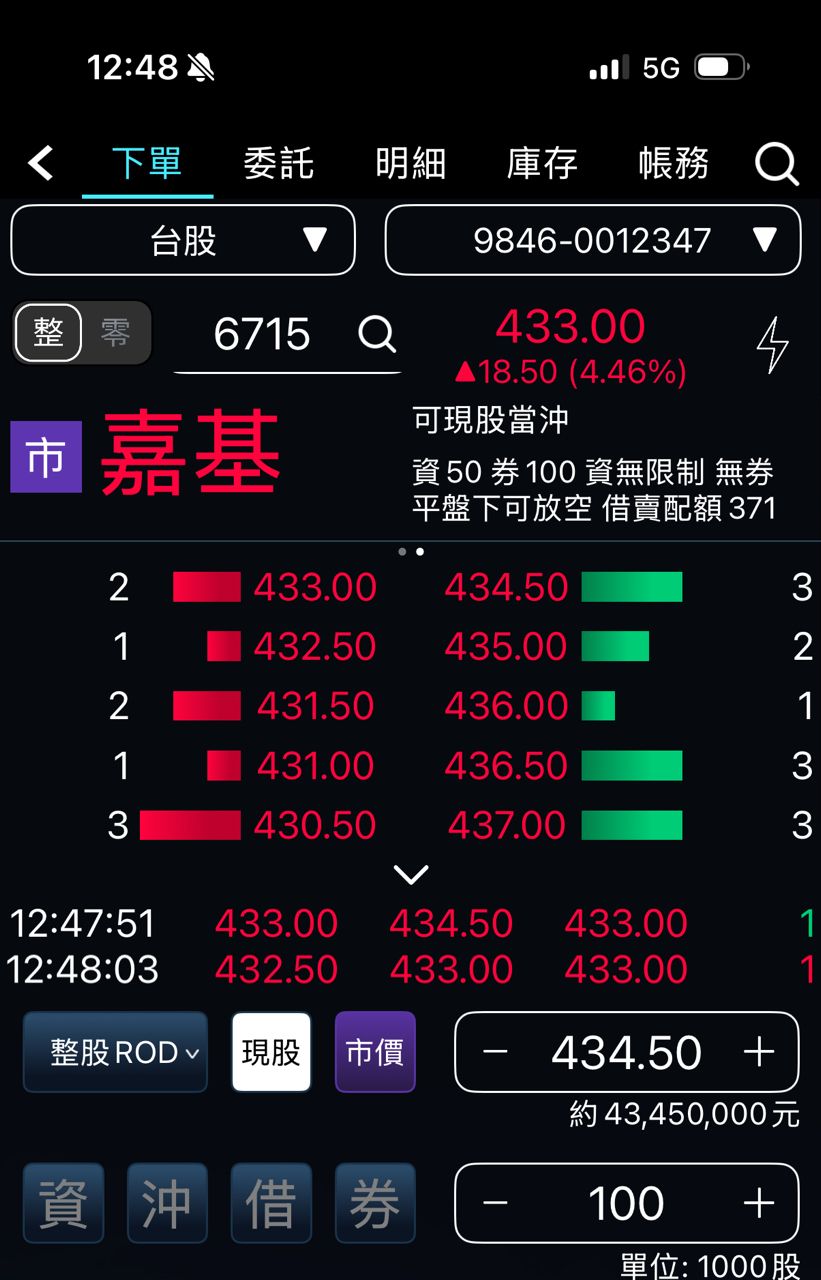Select the 資 margin button
Viewport: 821px width, 1280px height.
pyautogui.click(x=63, y=1202)
